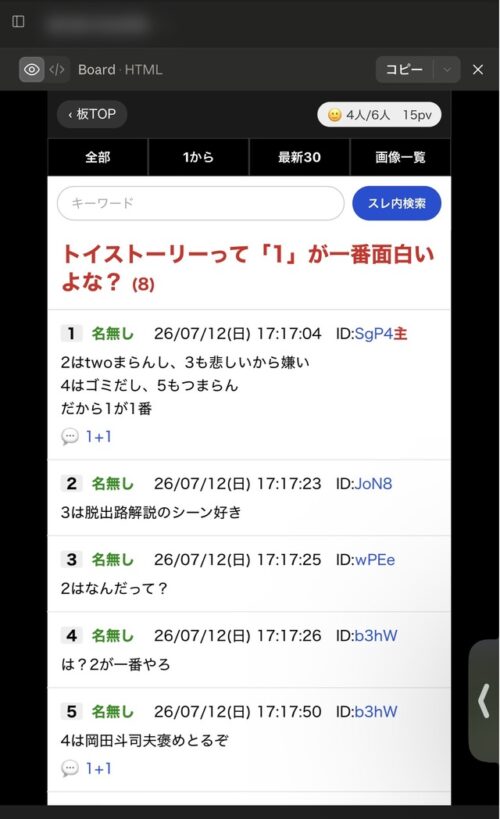Screen dimensions: 500x819
Task: Open the 1+1 replies under post 5
Action: click(98, 768)
